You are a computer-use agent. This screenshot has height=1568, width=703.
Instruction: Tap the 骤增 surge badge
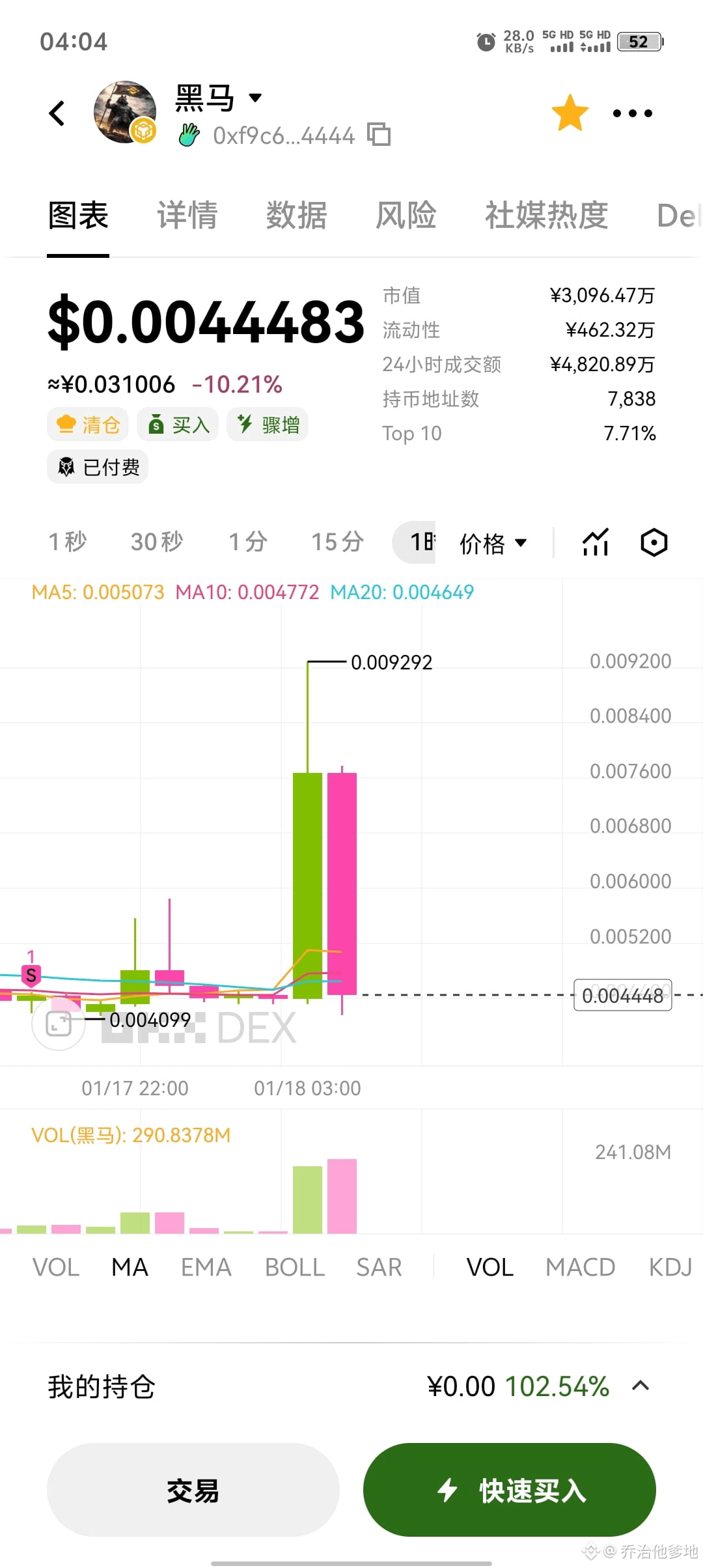coord(268,424)
